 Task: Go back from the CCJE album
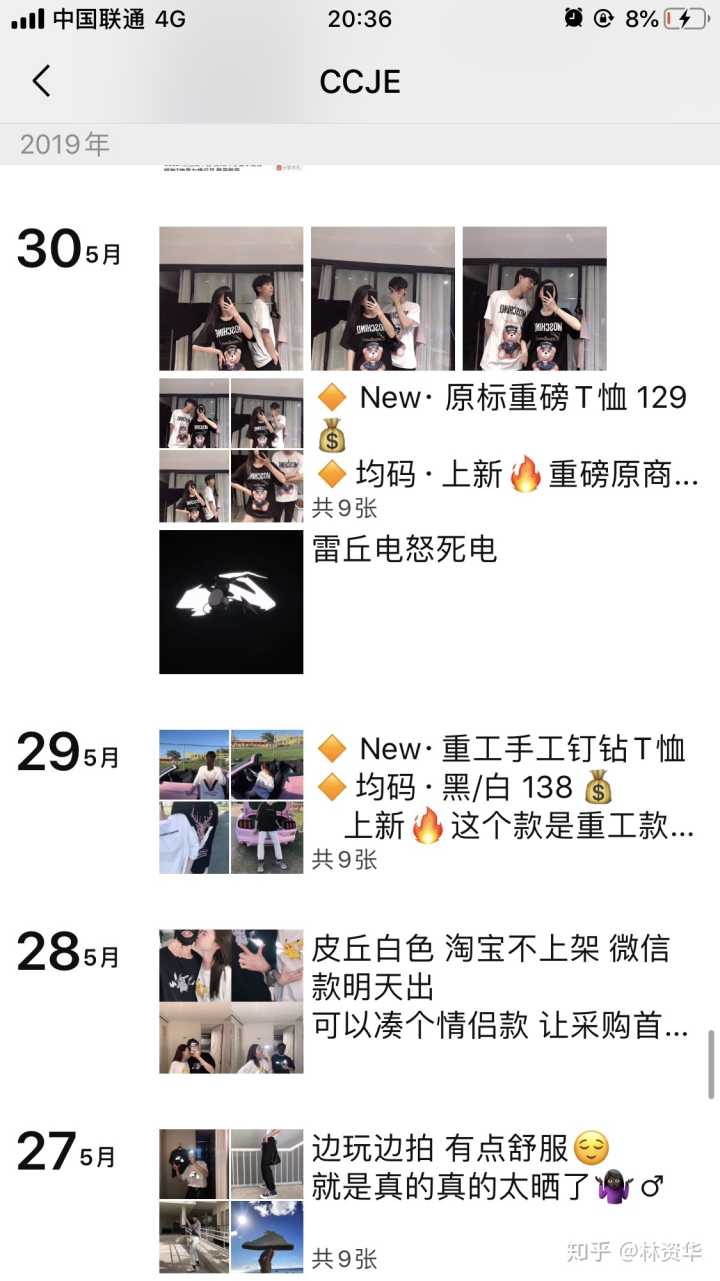(41, 81)
